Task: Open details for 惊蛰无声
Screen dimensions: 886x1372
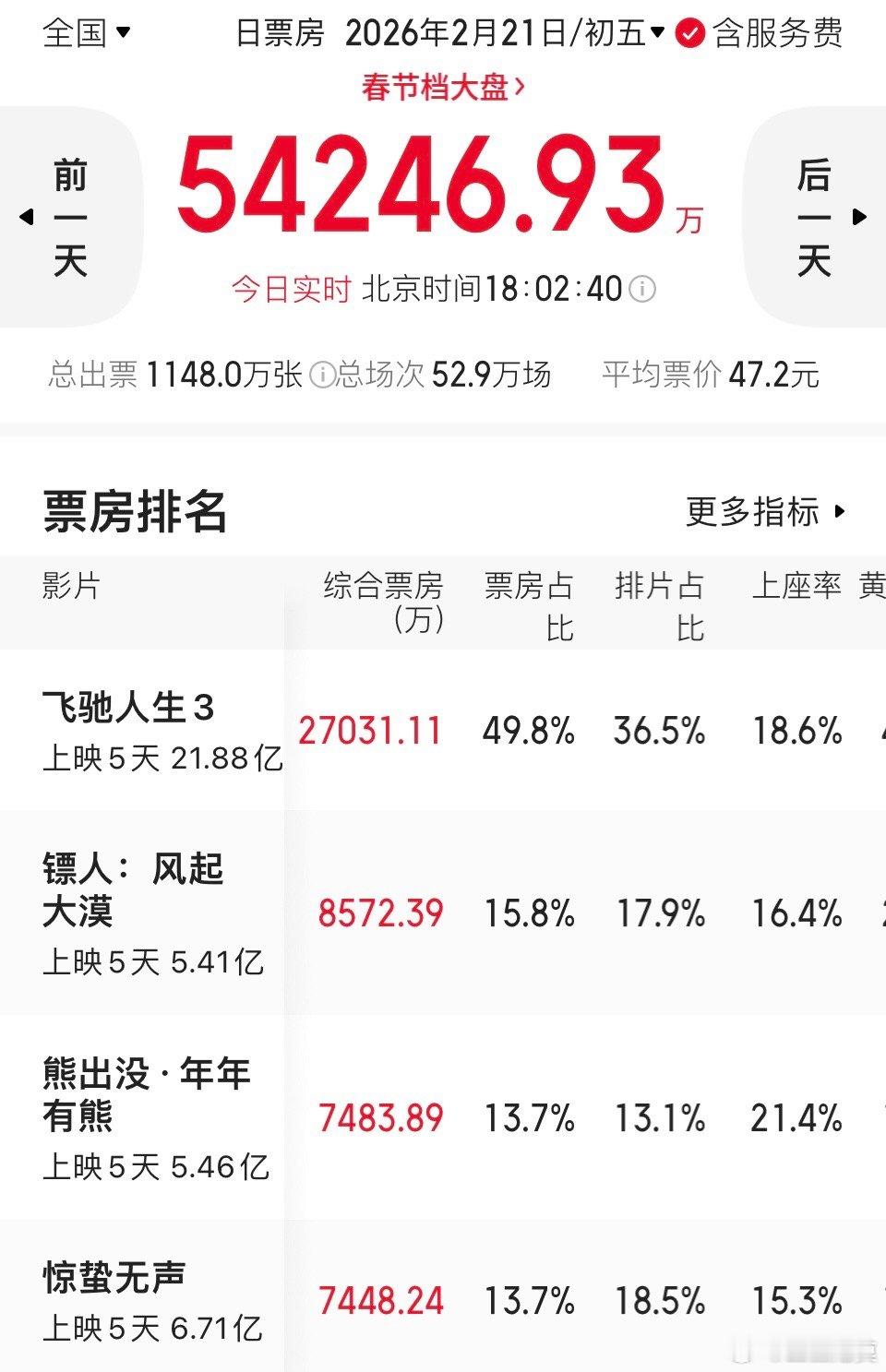Action: 113,1278
